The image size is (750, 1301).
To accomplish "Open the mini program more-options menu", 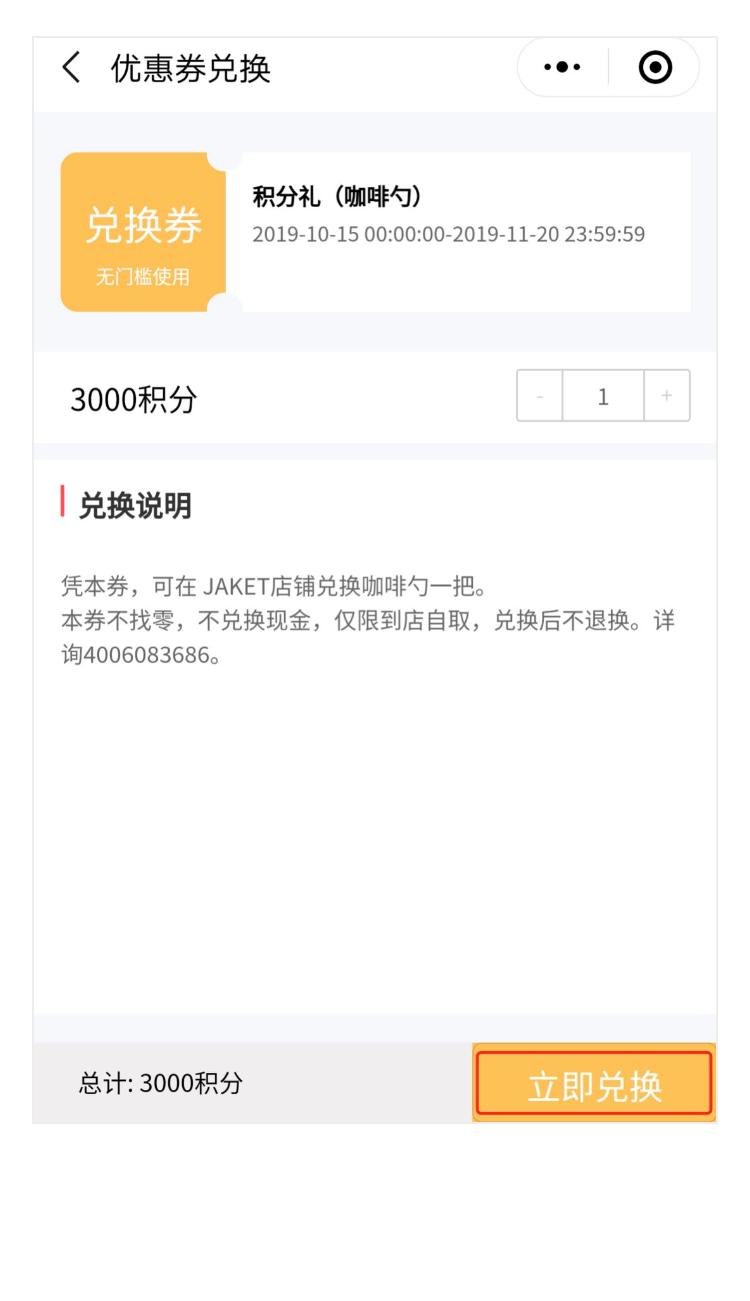I will (562, 68).
